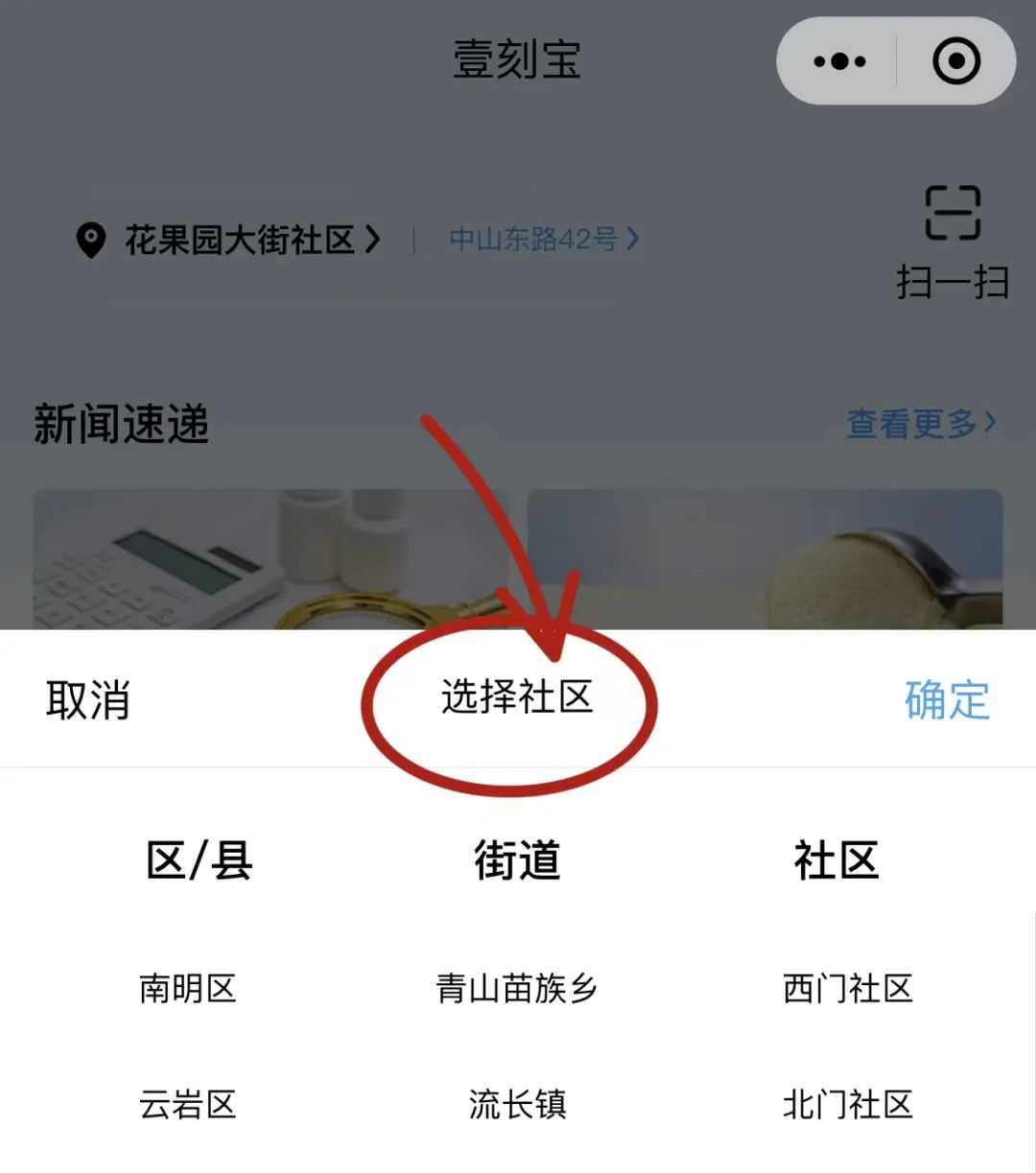Choose 北门社区 in the community column
Viewport: 1036px width, 1173px height.
coord(847,1105)
